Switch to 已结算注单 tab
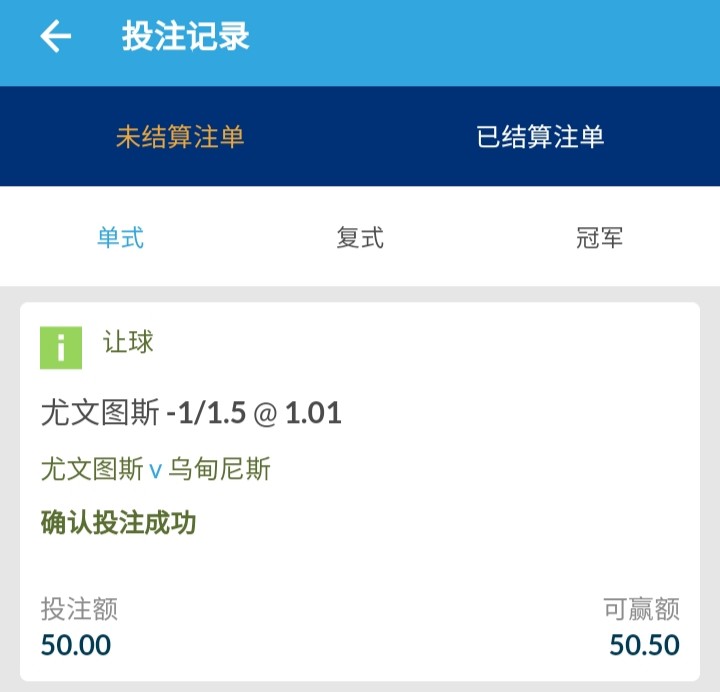Image resolution: width=720 pixels, height=692 pixels. (x=540, y=137)
